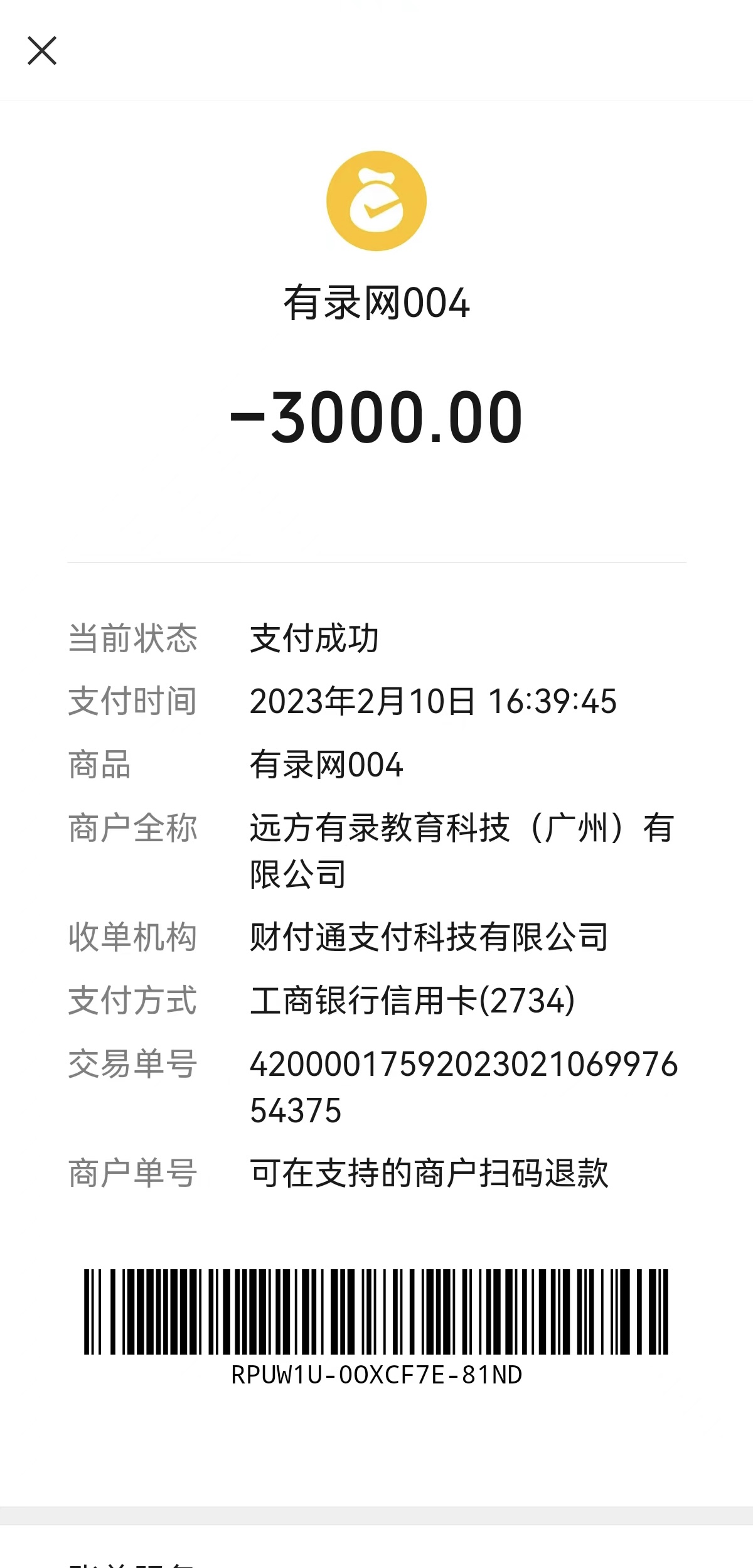Close the payment details page

click(42, 51)
